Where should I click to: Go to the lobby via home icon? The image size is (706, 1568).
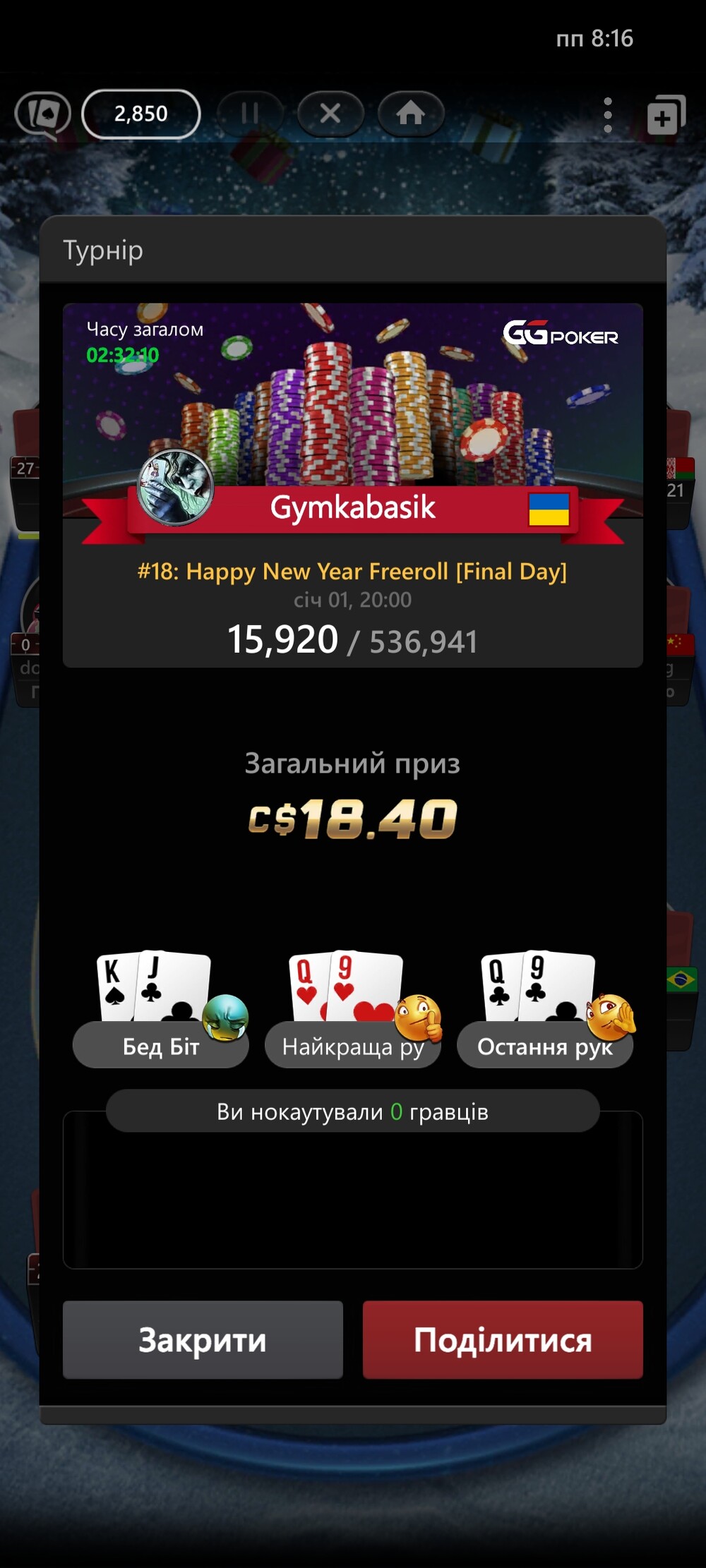click(411, 113)
